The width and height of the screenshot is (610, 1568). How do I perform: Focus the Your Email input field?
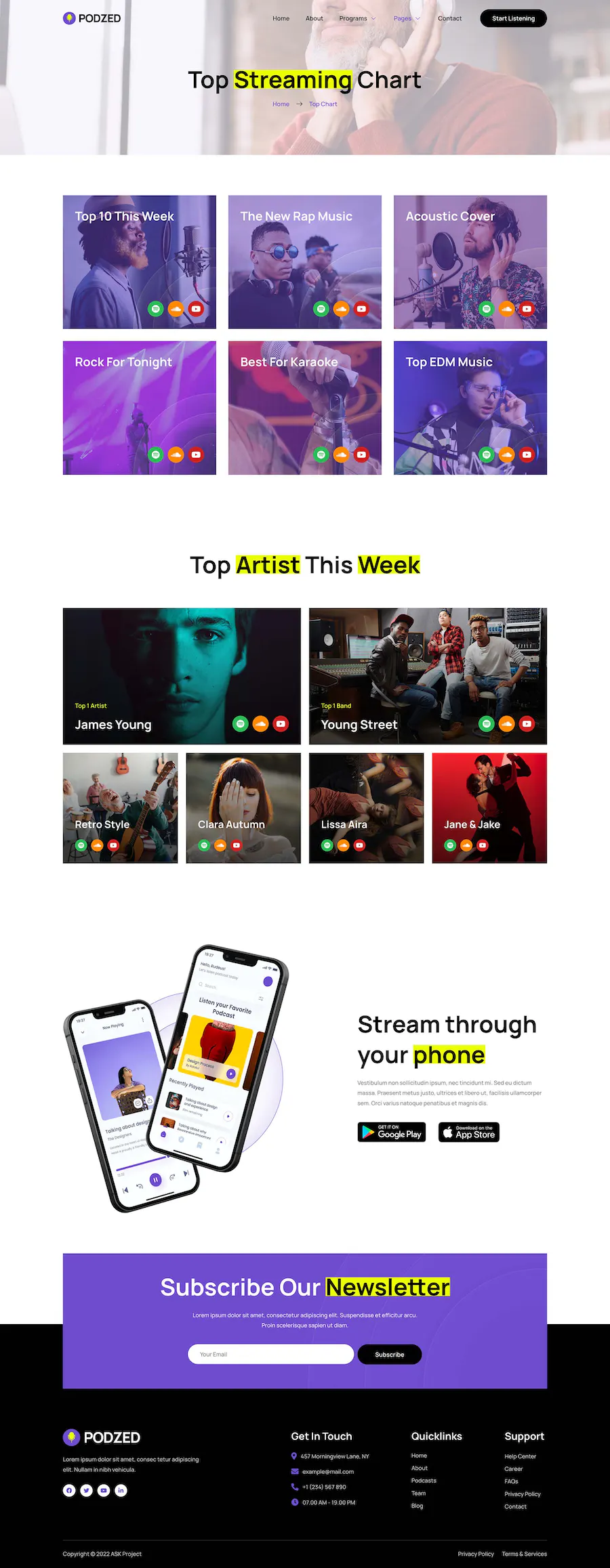pos(270,1354)
